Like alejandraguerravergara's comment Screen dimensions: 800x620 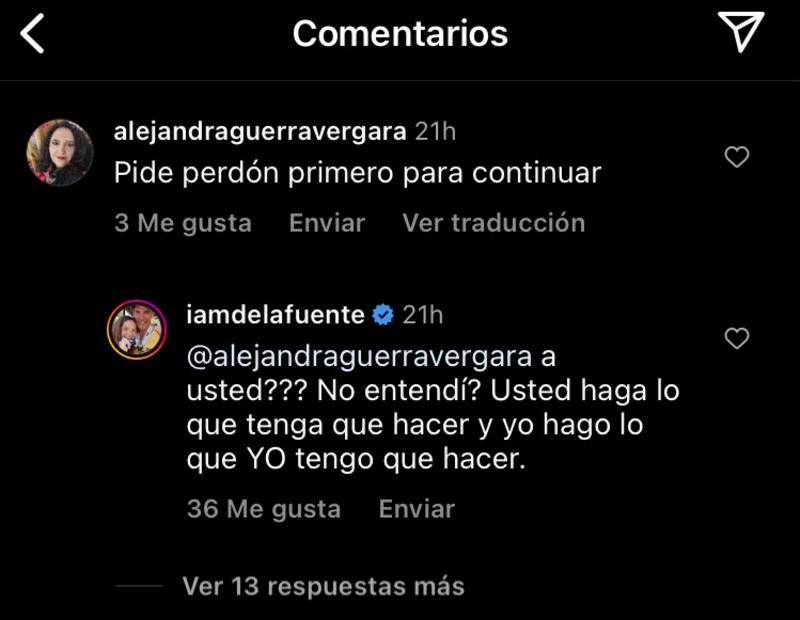point(737,157)
